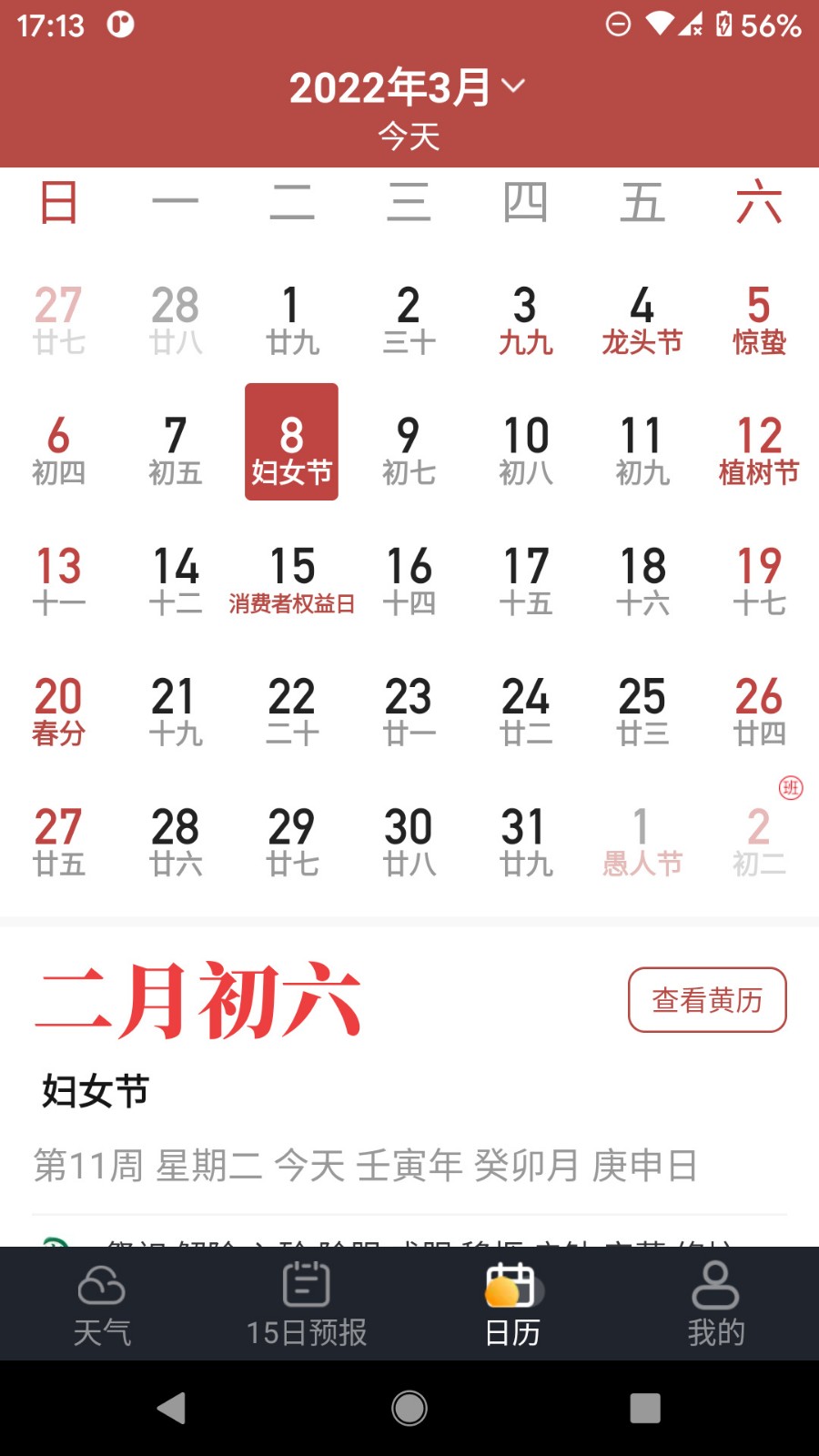Viewport: 819px width, 1456px height.
Task: Select March 12 植树节
Action: click(x=759, y=448)
